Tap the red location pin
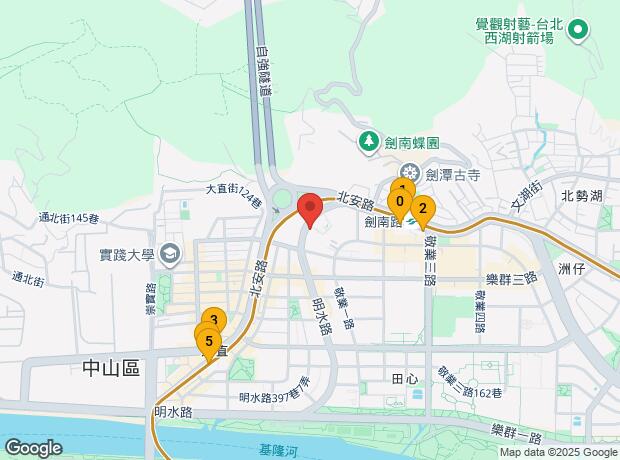 coord(310,209)
